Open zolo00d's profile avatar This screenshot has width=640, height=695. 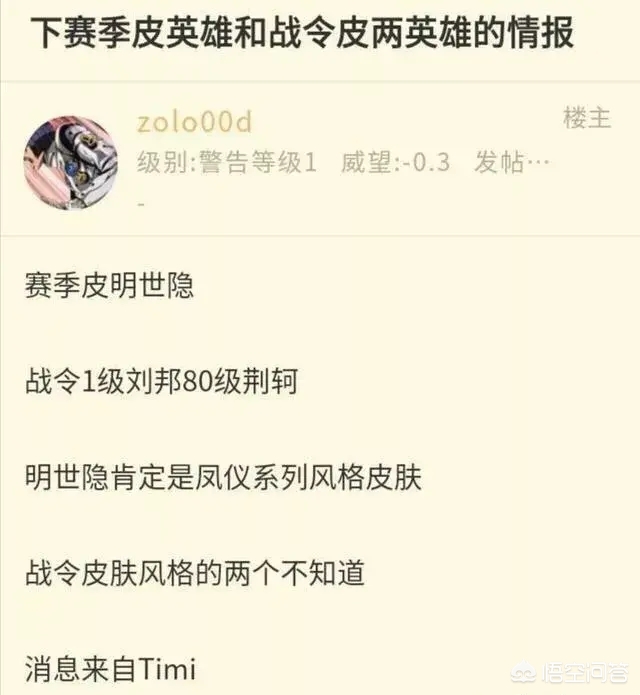point(70,162)
